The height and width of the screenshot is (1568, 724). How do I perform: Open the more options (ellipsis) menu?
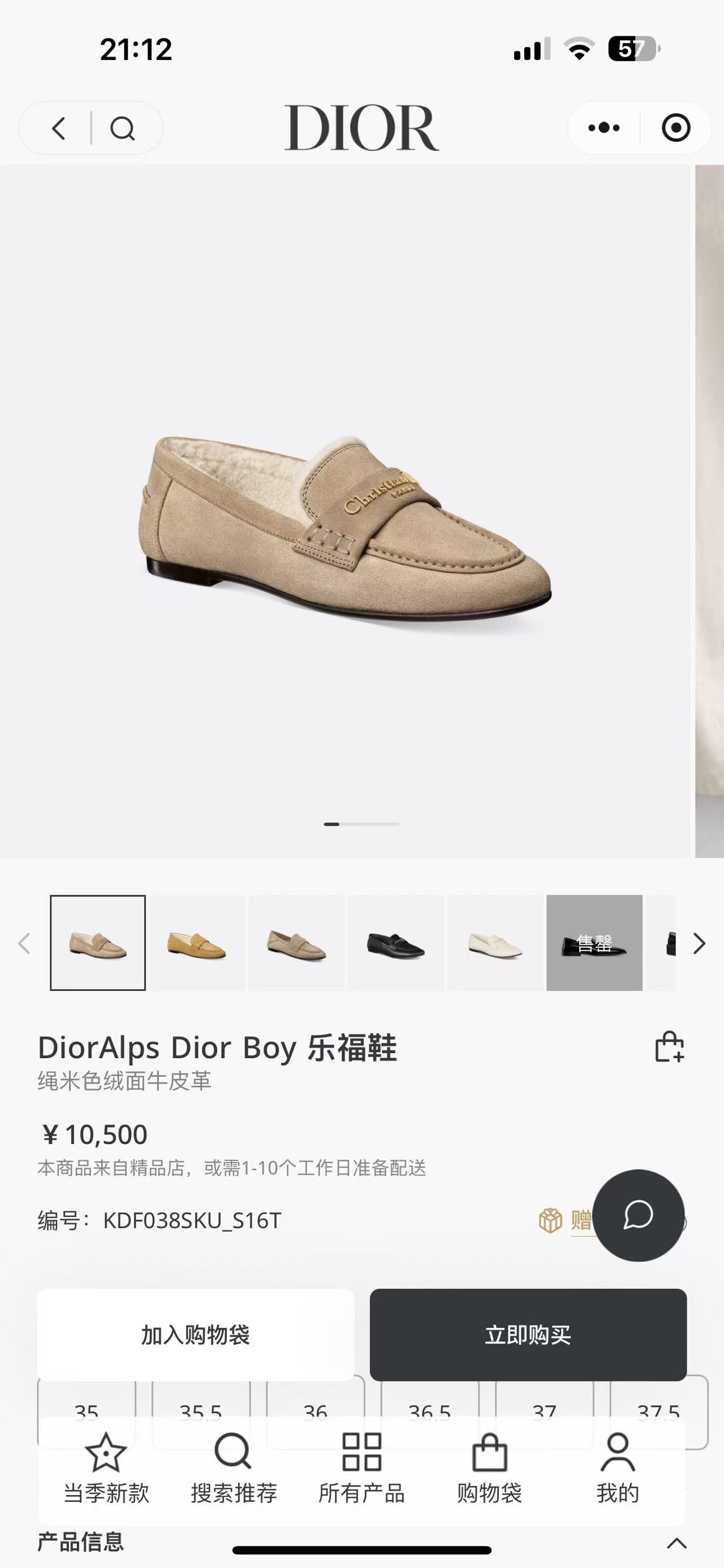[602, 128]
